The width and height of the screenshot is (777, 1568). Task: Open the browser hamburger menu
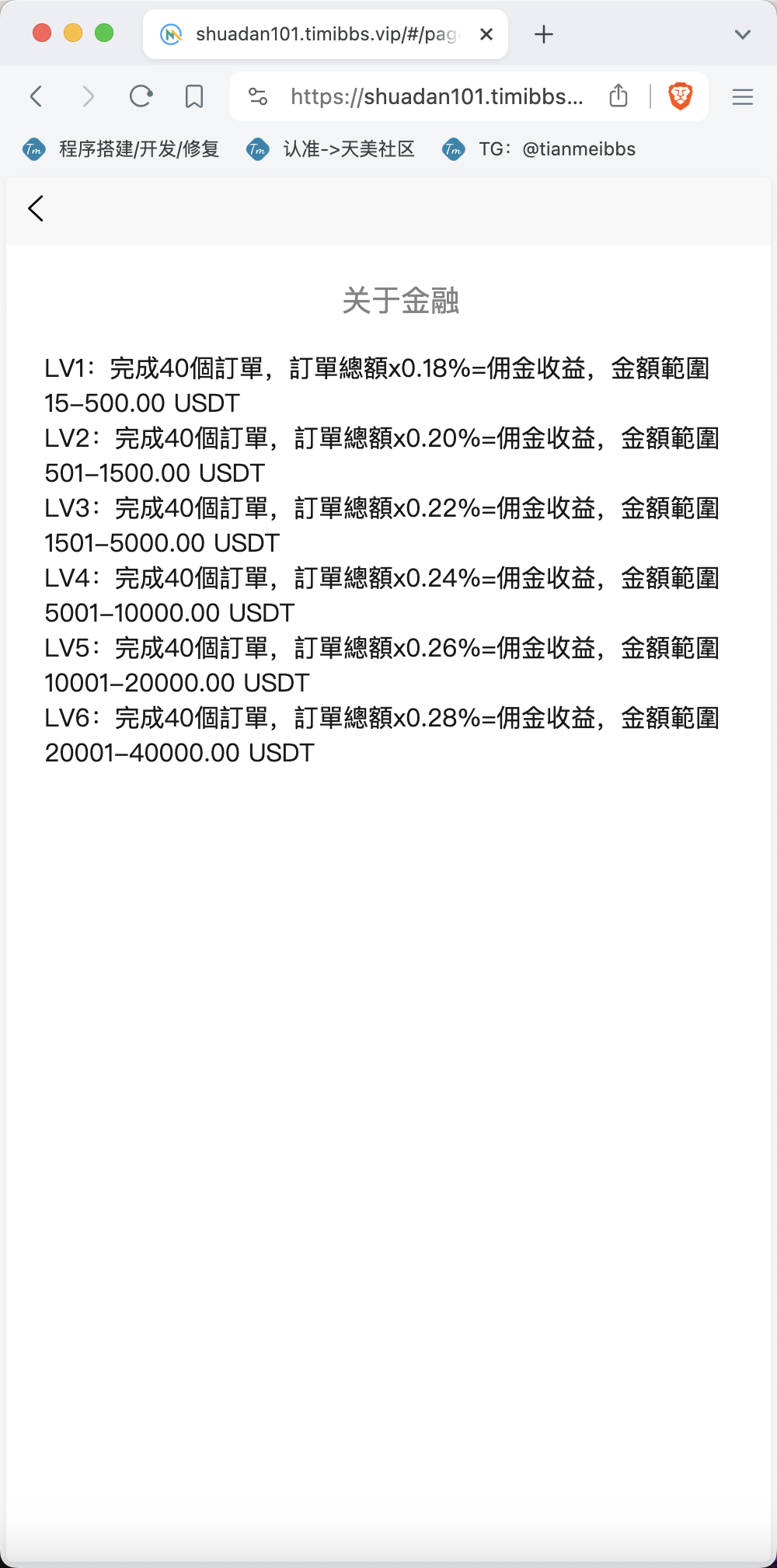[743, 96]
